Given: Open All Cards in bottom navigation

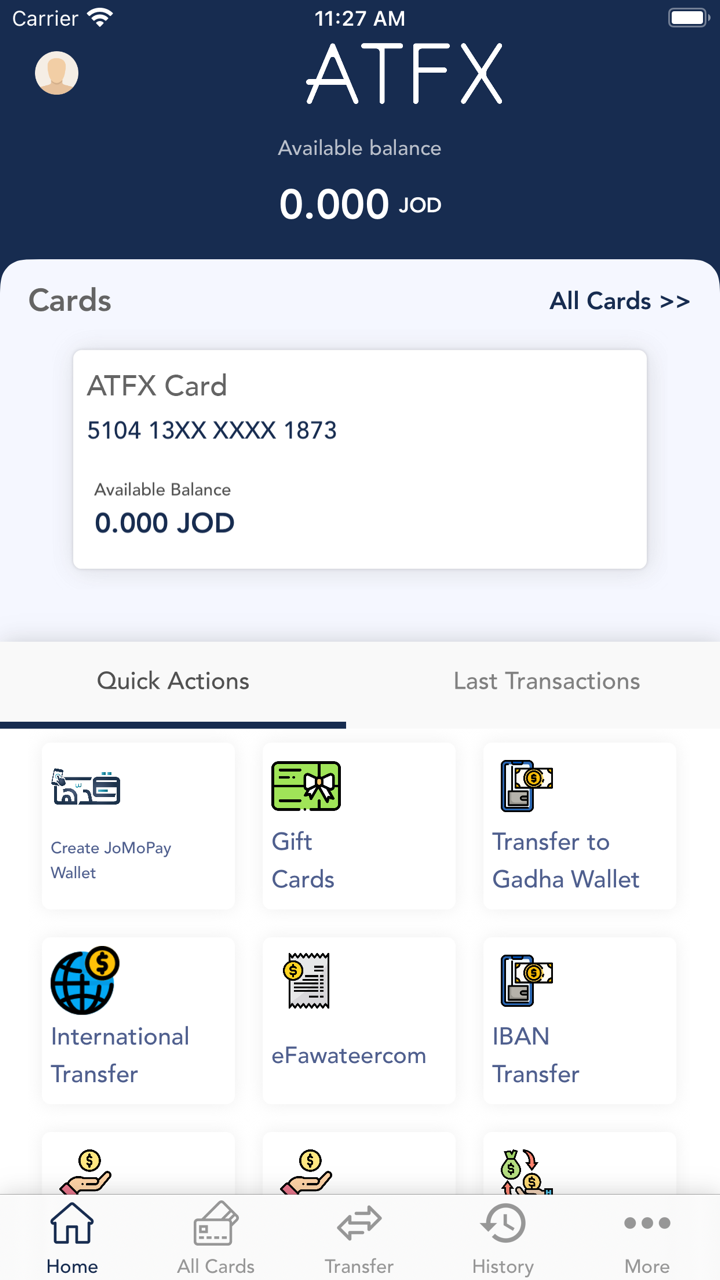Looking at the screenshot, I should [x=216, y=1238].
